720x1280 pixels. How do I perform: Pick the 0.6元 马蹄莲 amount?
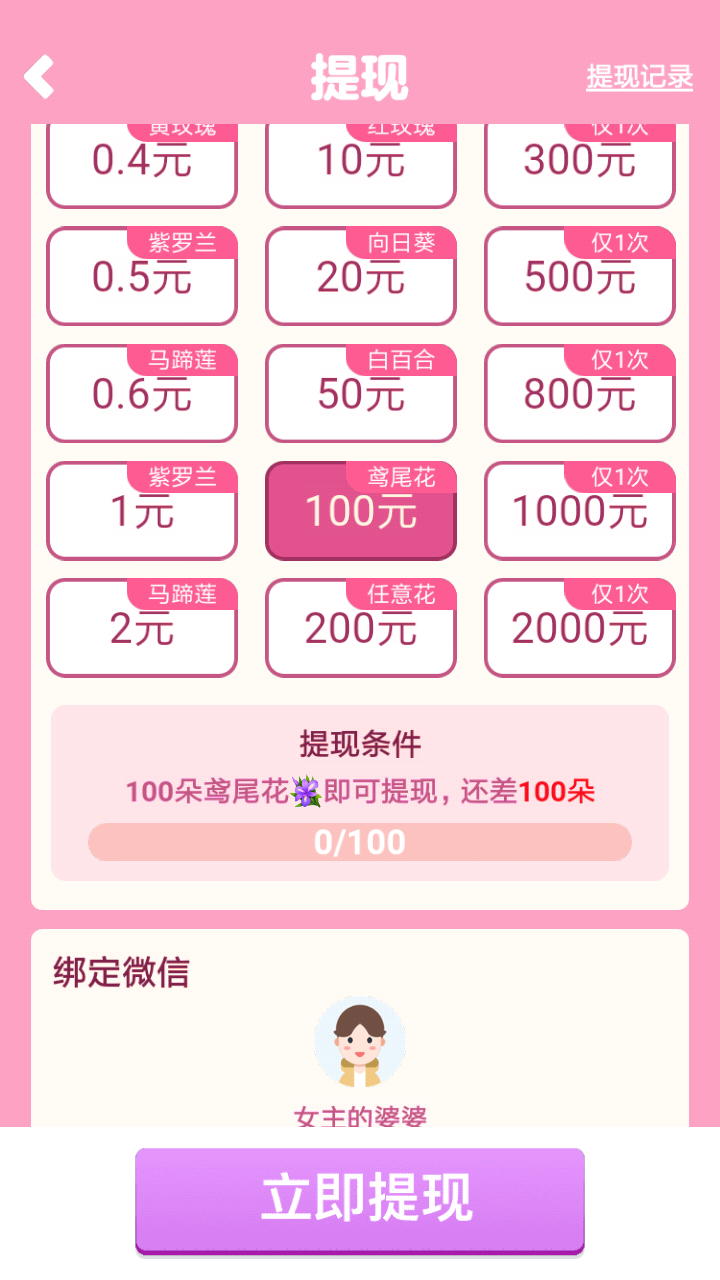[x=142, y=394]
